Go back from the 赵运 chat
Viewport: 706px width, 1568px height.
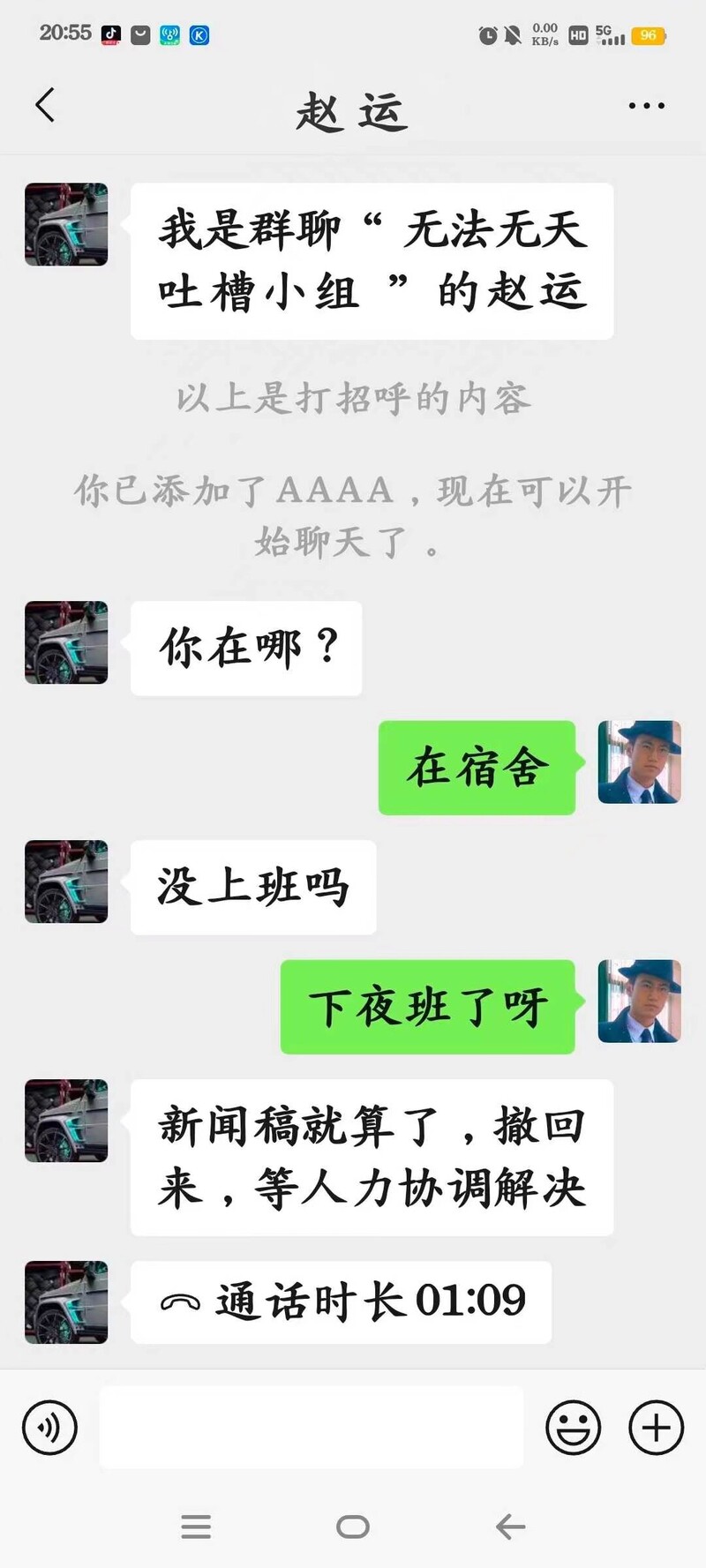44,105
